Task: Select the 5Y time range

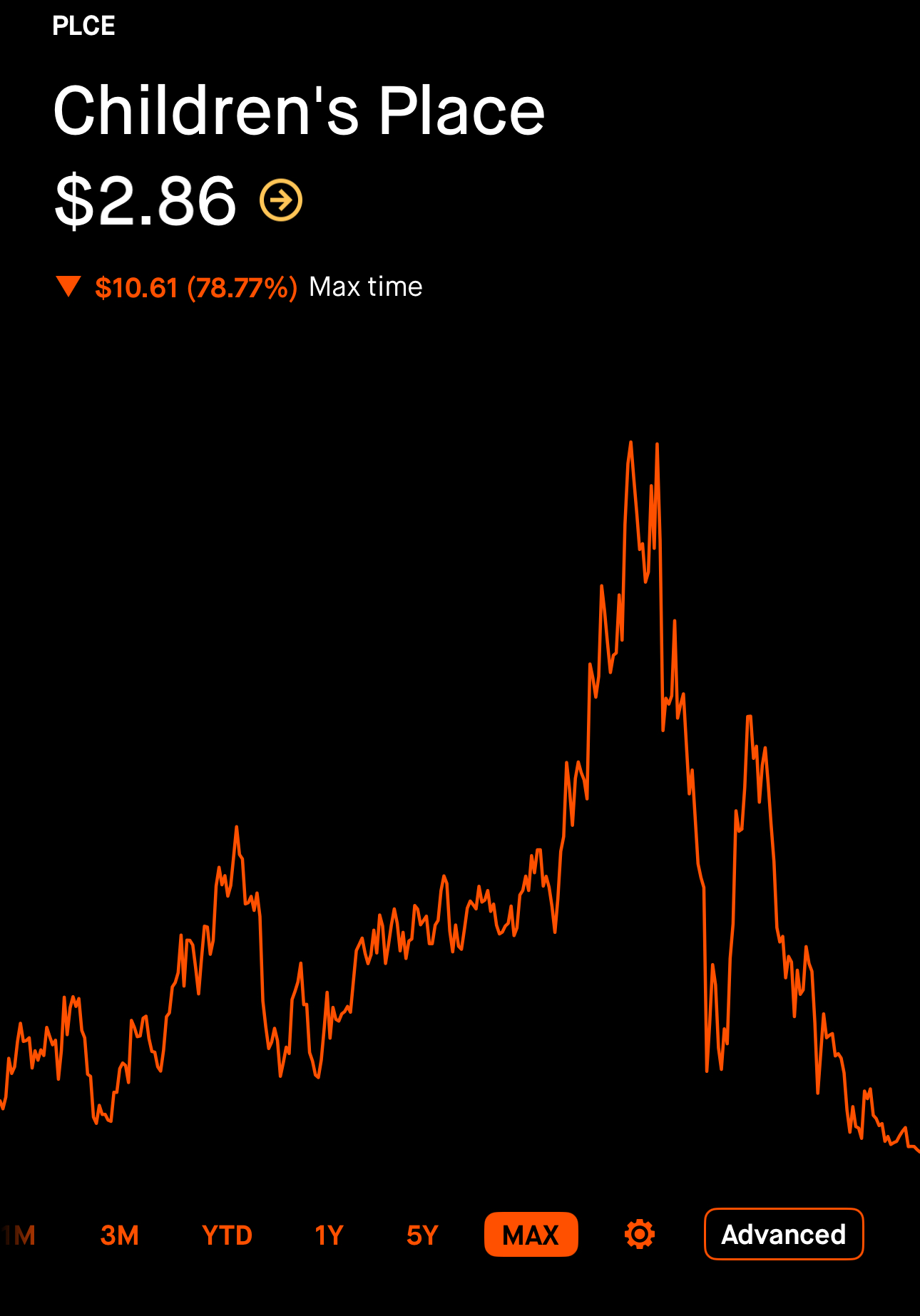Action: 422,1235
